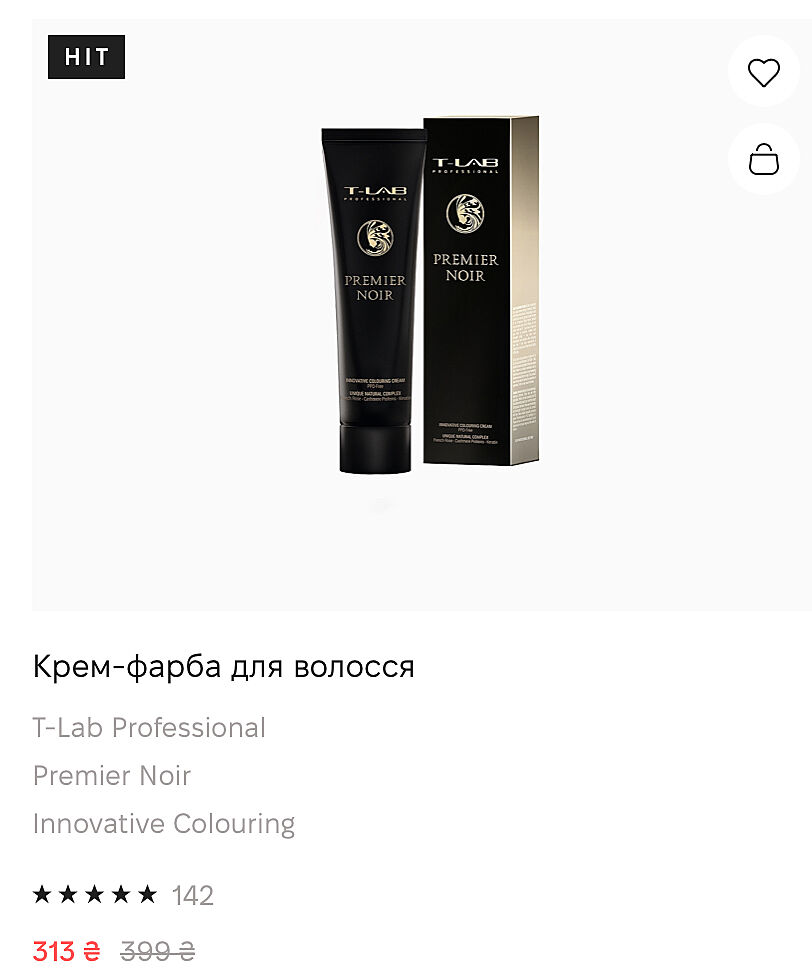Image resolution: width=812 pixels, height=970 pixels.
Task: Add Premier Noir dye to shopping bag
Action: pyautogui.click(x=763, y=159)
